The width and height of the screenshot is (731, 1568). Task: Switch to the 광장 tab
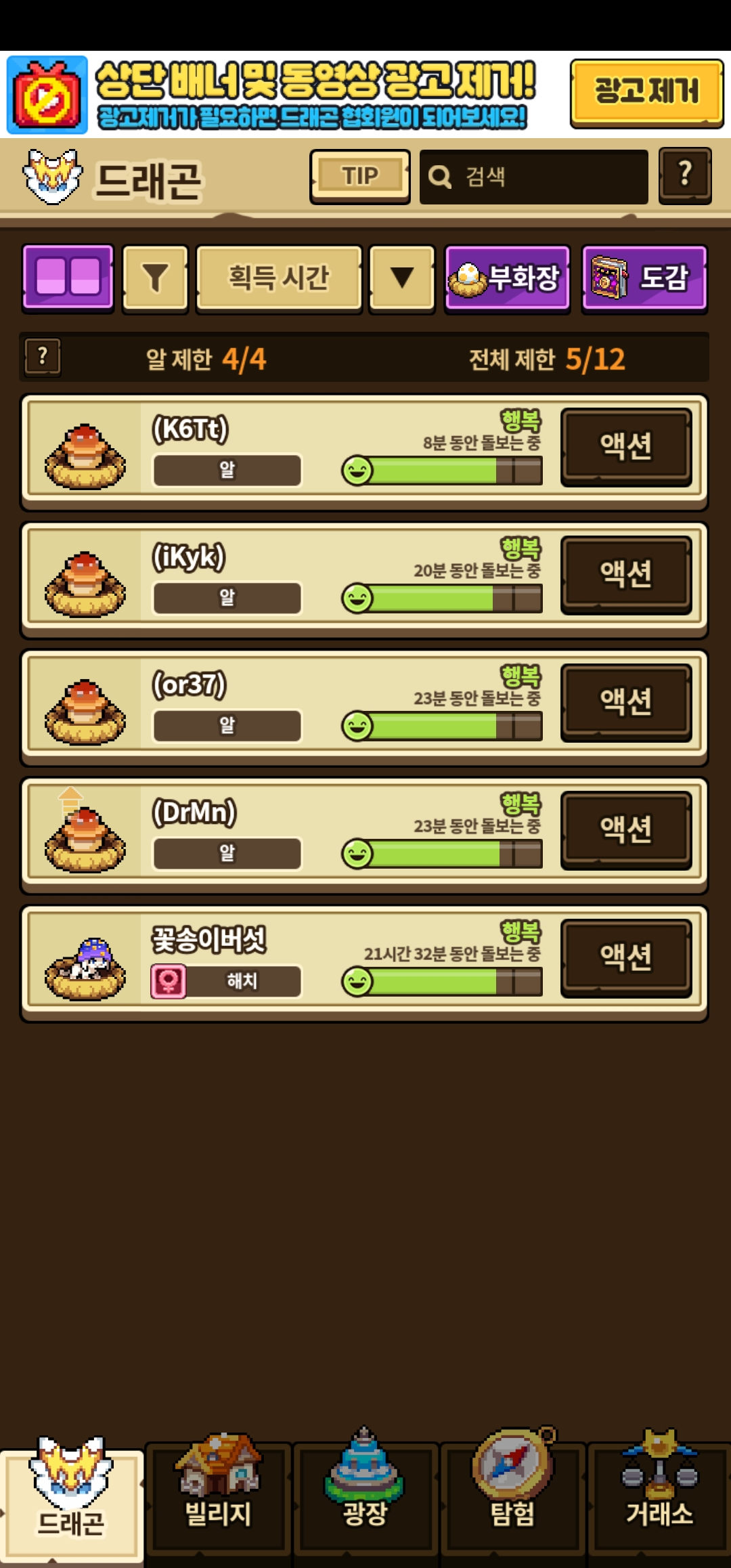pyautogui.click(x=365, y=1496)
